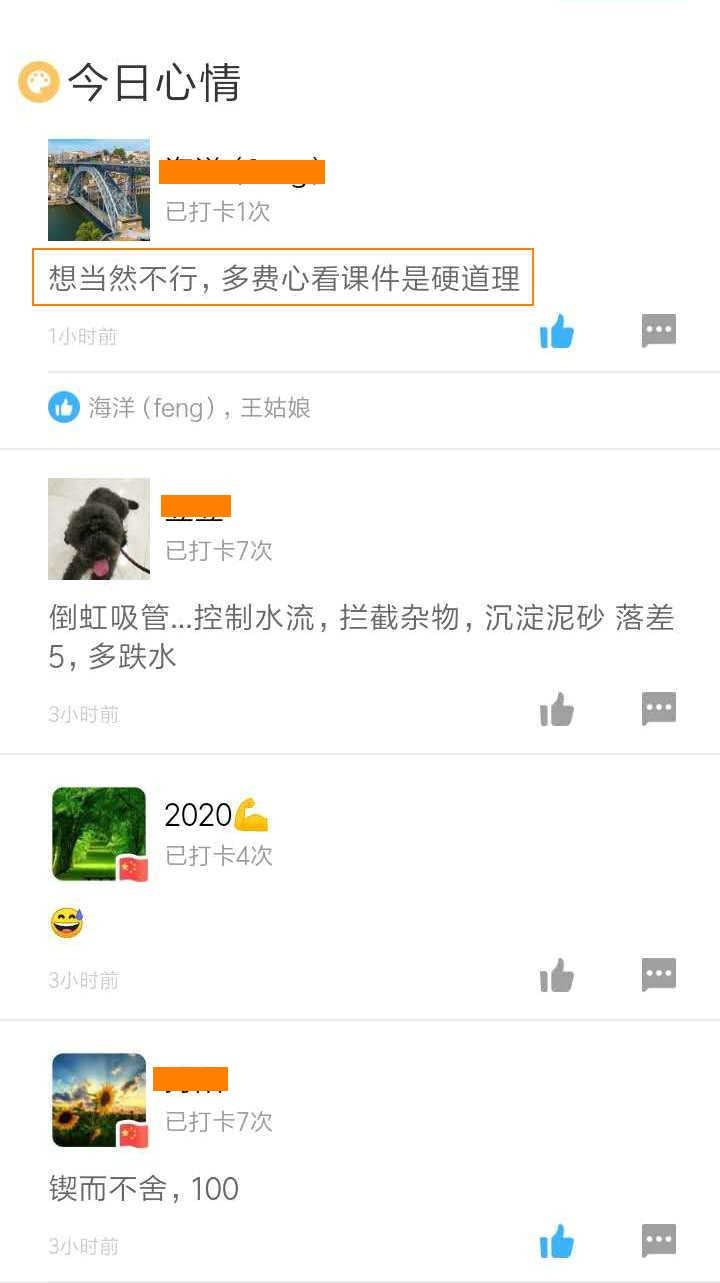Open comments on the first post
This screenshot has height=1283, width=720.
658,331
